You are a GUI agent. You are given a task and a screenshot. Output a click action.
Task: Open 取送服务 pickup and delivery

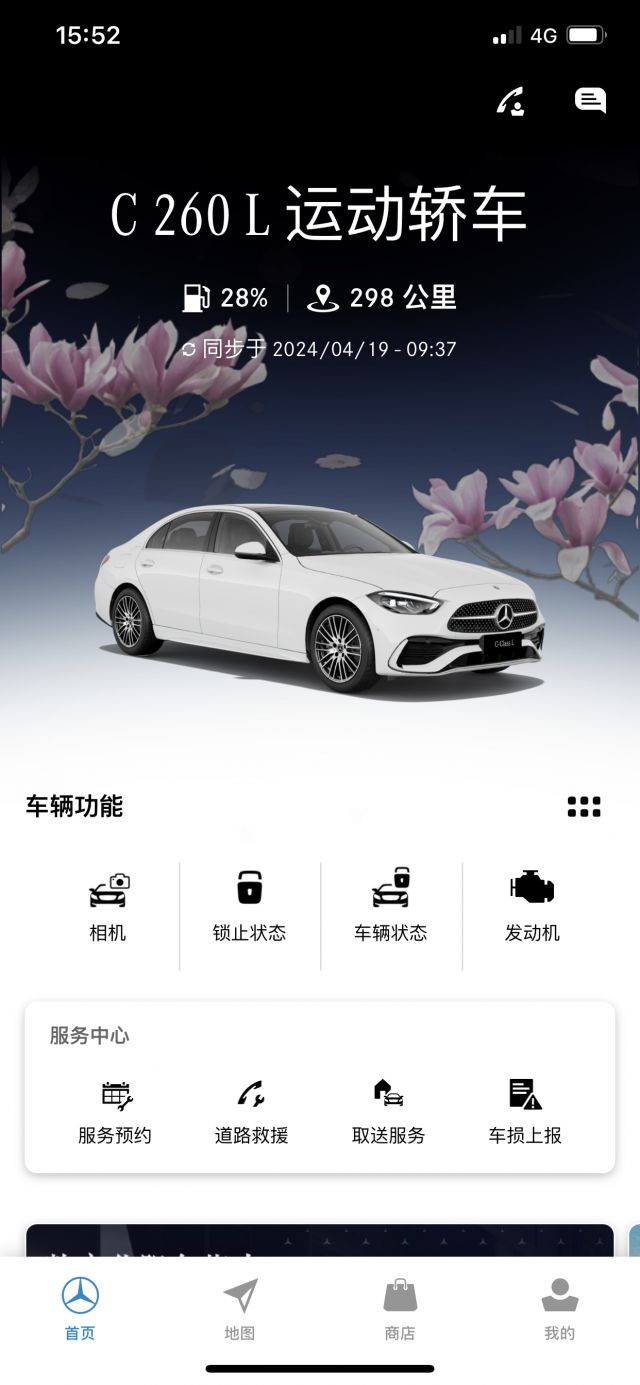click(388, 1112)
